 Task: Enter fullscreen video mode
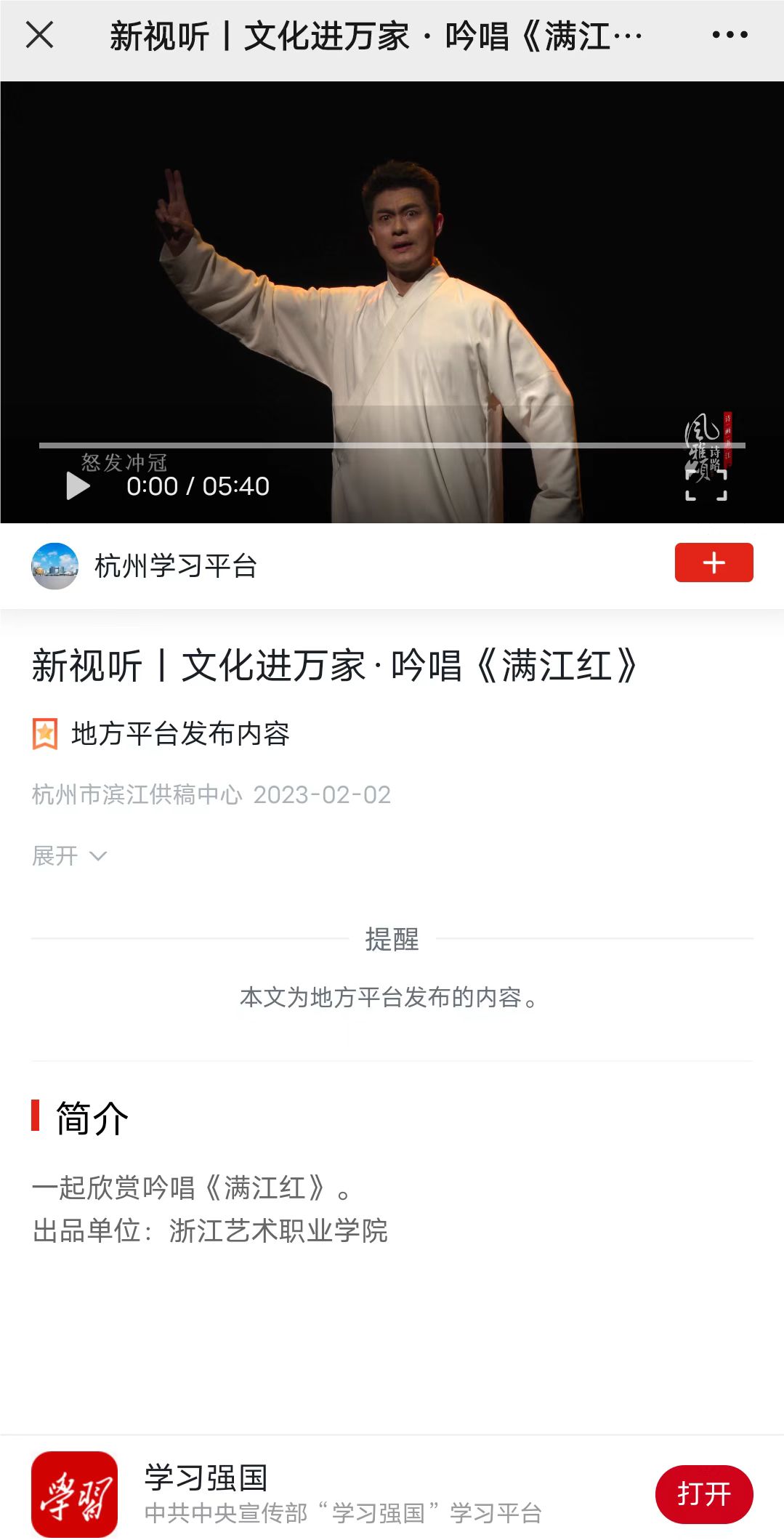706,485
